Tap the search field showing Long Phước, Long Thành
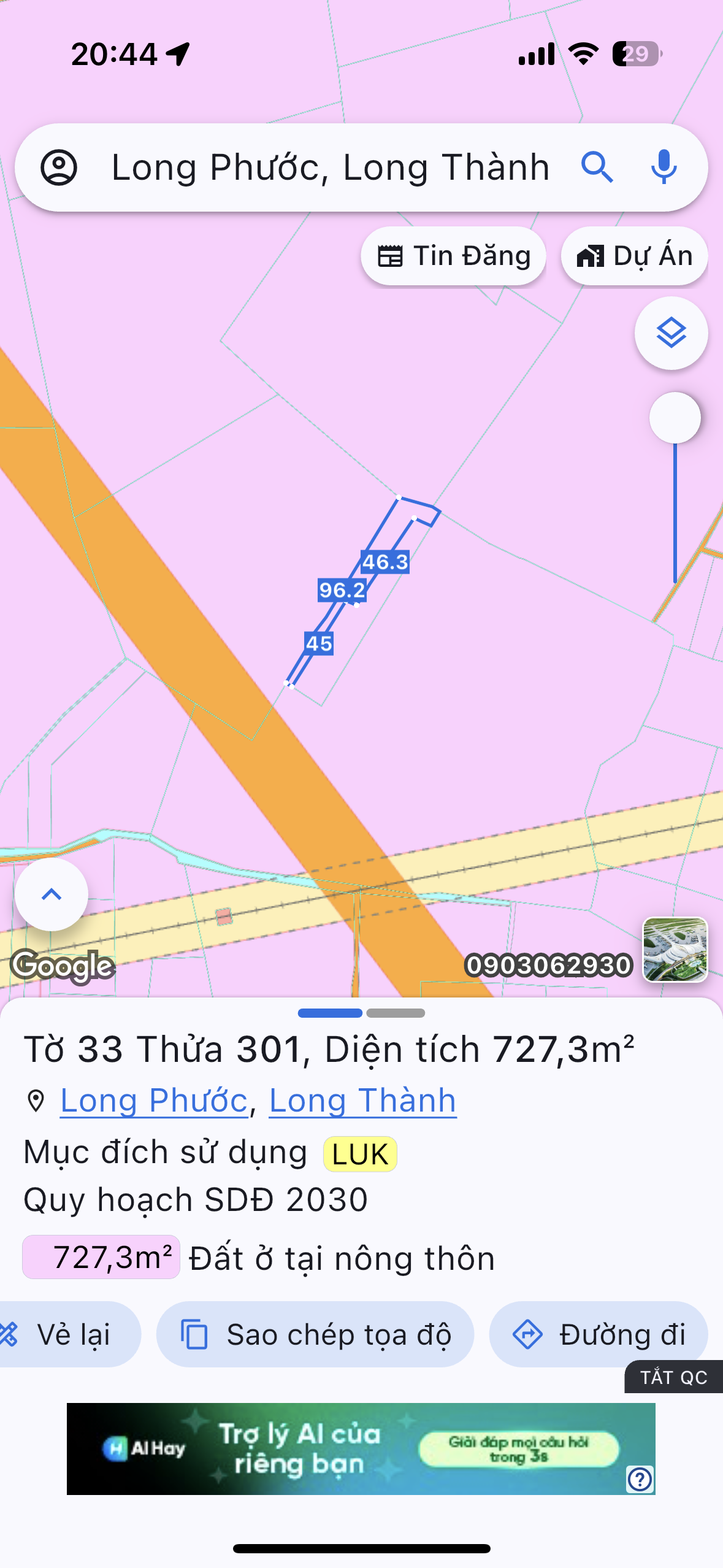723x1568 pixels. coord(330,167)
